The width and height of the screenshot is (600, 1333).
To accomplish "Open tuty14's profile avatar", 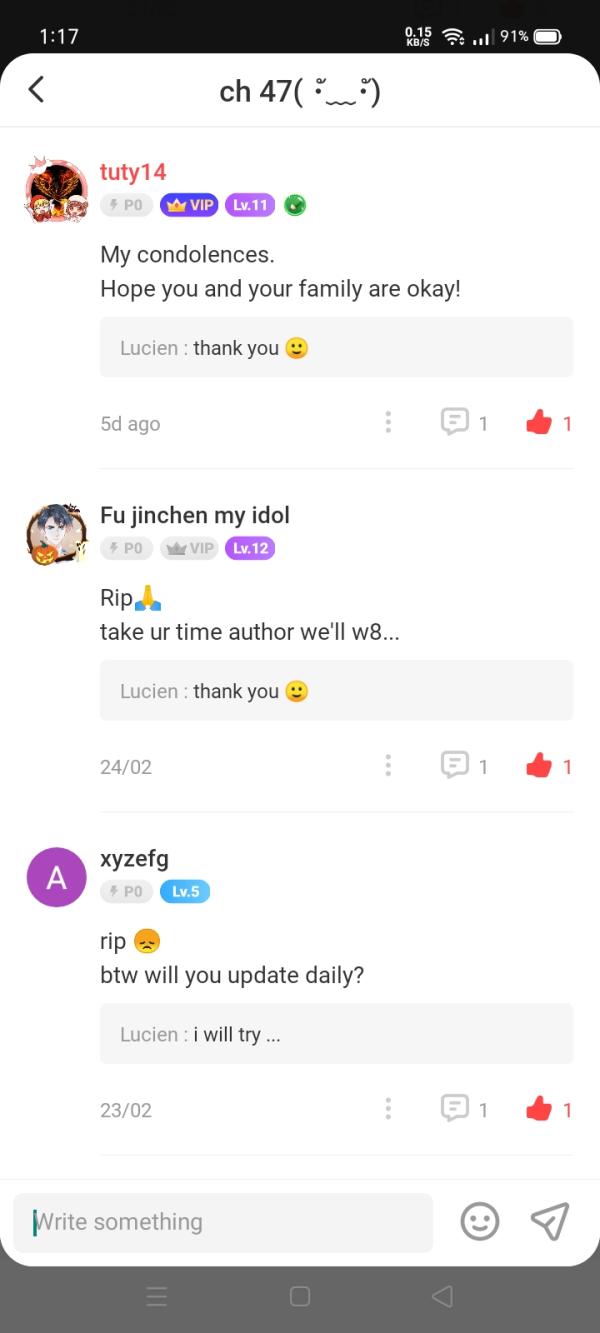I will [x=57, y=189].
